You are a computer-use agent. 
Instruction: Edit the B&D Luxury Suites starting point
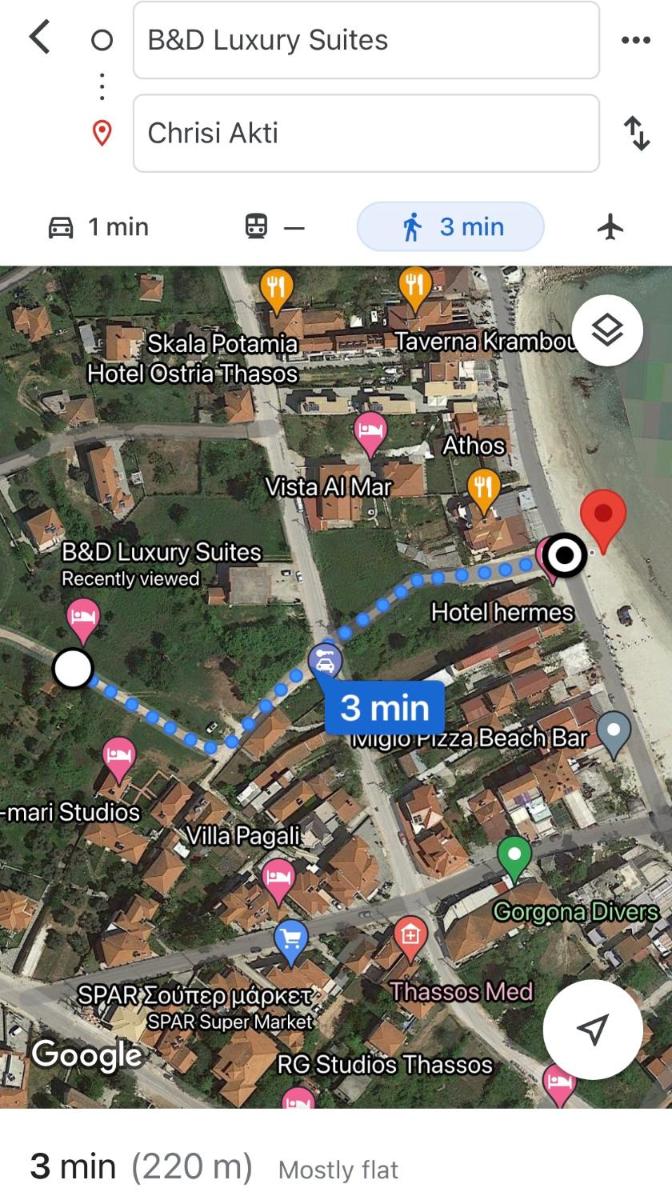[x=366, y=40]
